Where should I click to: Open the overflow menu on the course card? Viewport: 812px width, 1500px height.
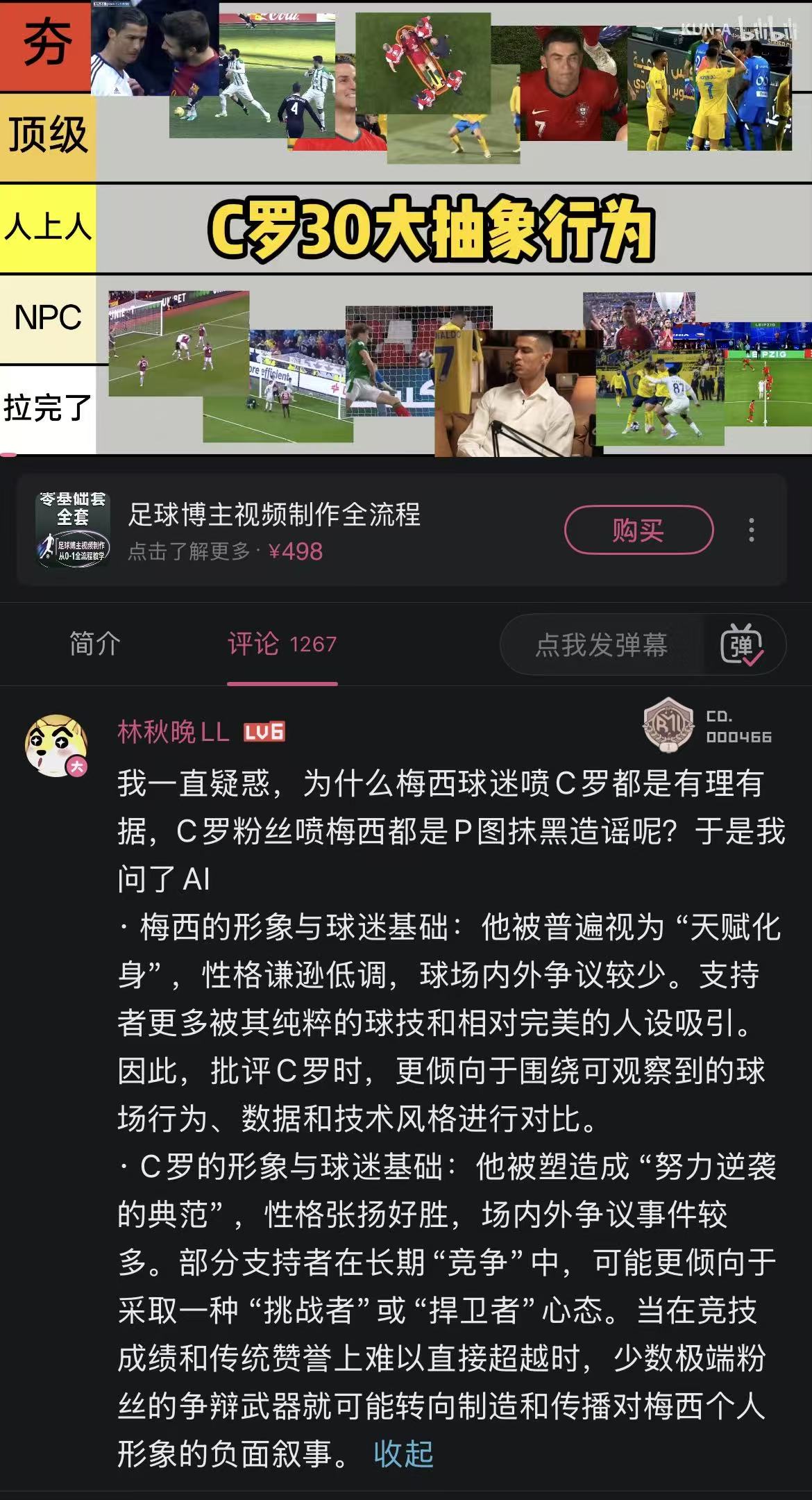(752, 530)
